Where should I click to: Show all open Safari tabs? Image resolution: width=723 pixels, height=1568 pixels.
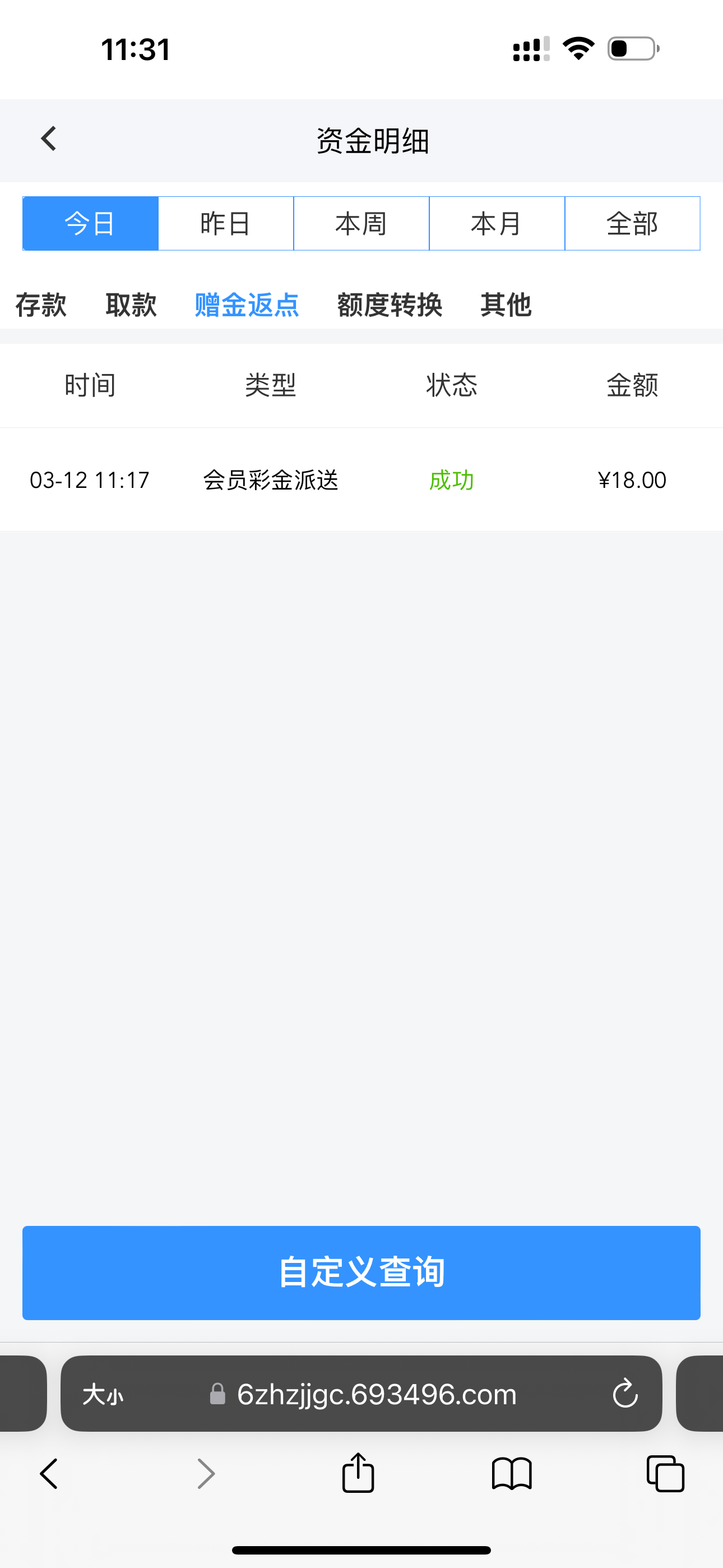[665, 1474]
